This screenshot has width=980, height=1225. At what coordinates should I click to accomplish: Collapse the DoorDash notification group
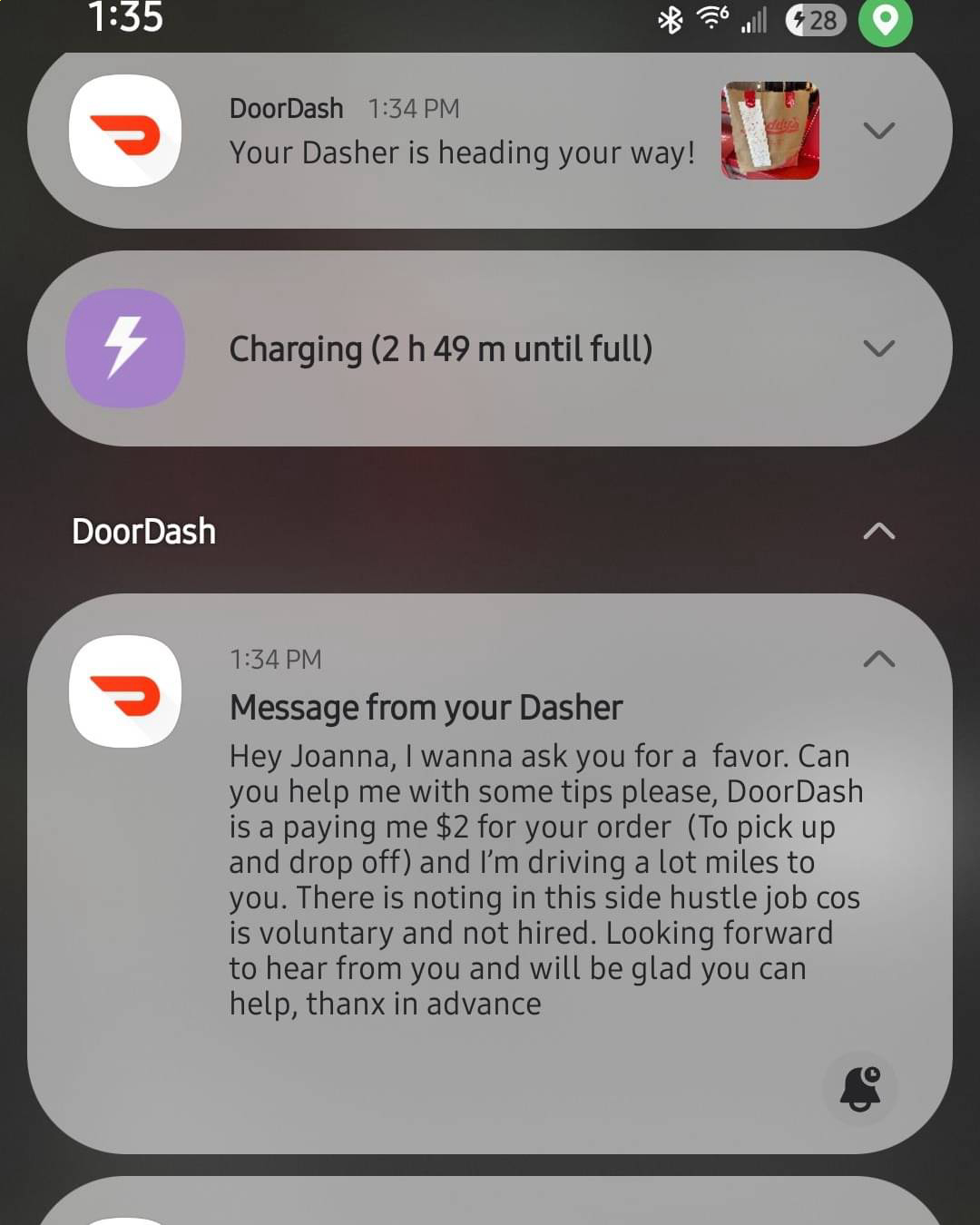[878, 532]
